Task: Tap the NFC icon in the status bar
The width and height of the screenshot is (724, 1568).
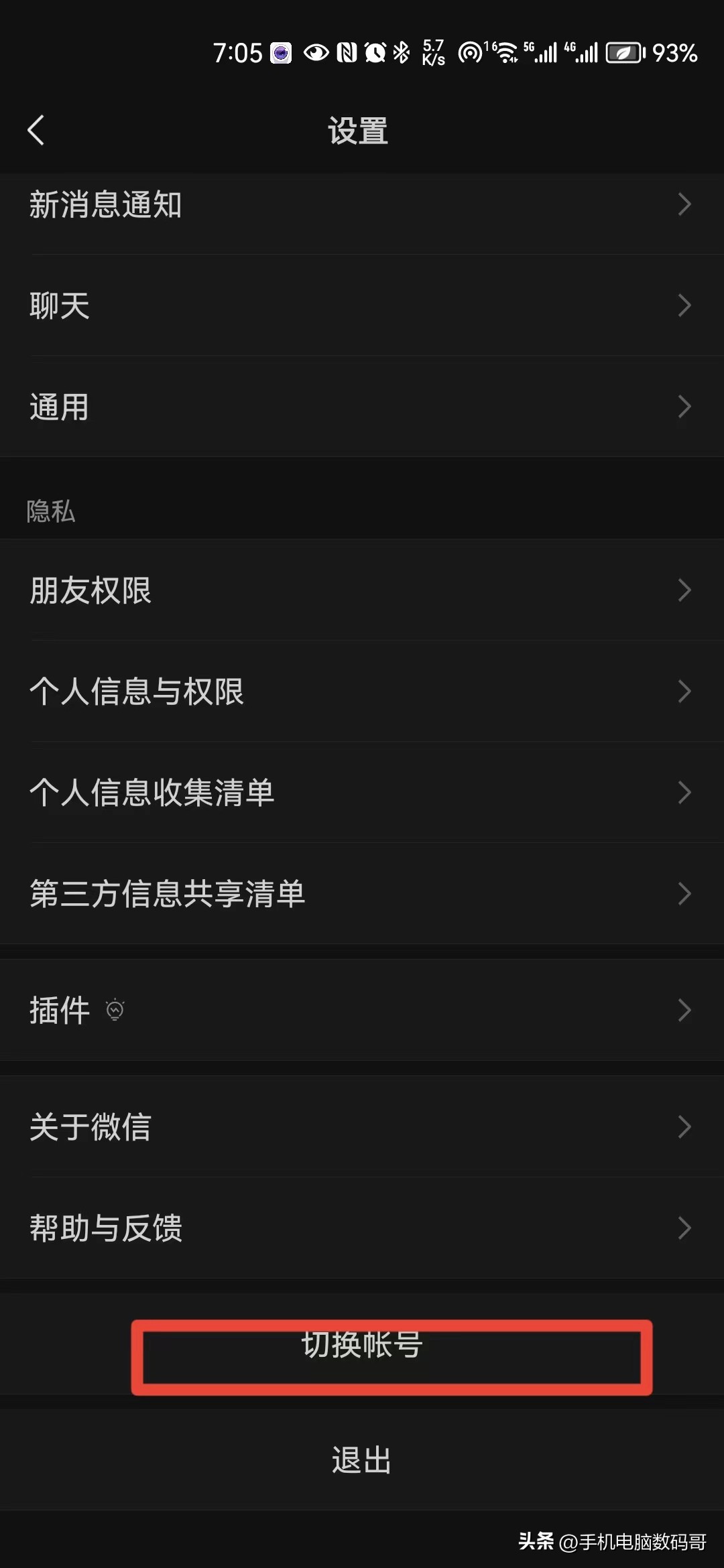Action: 345,52
